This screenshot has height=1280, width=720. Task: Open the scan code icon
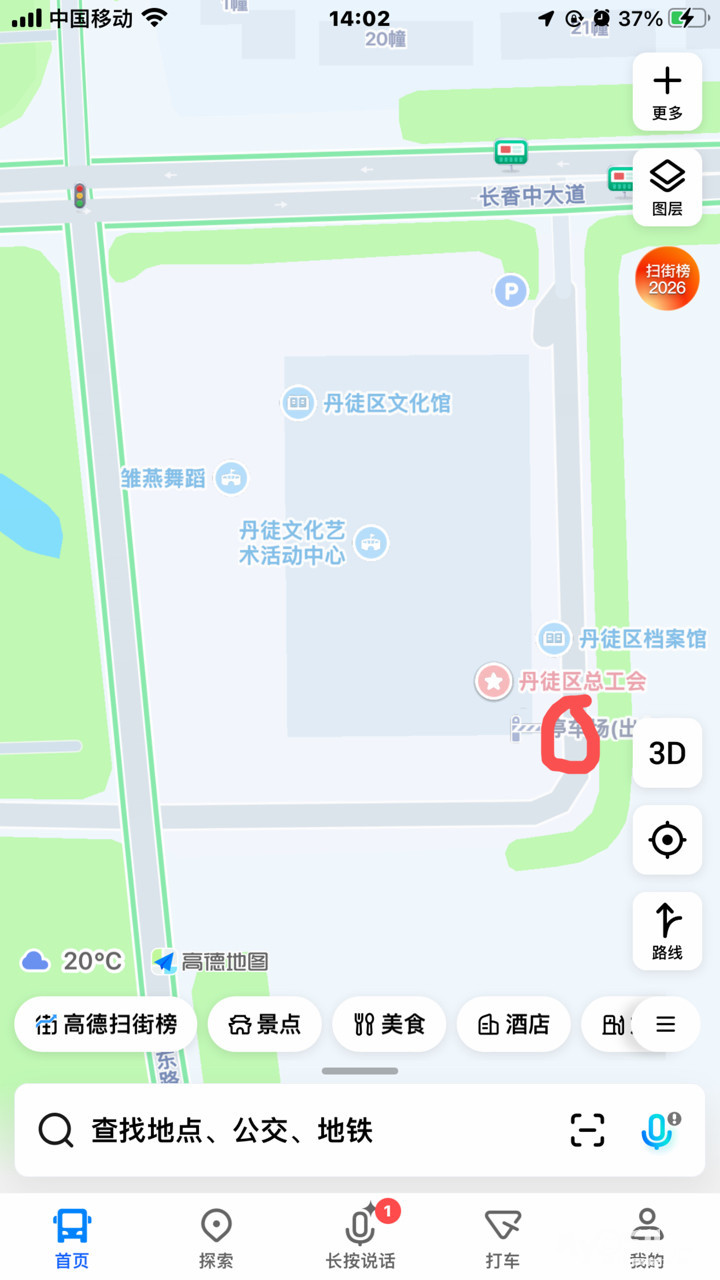coord(588,1130)
